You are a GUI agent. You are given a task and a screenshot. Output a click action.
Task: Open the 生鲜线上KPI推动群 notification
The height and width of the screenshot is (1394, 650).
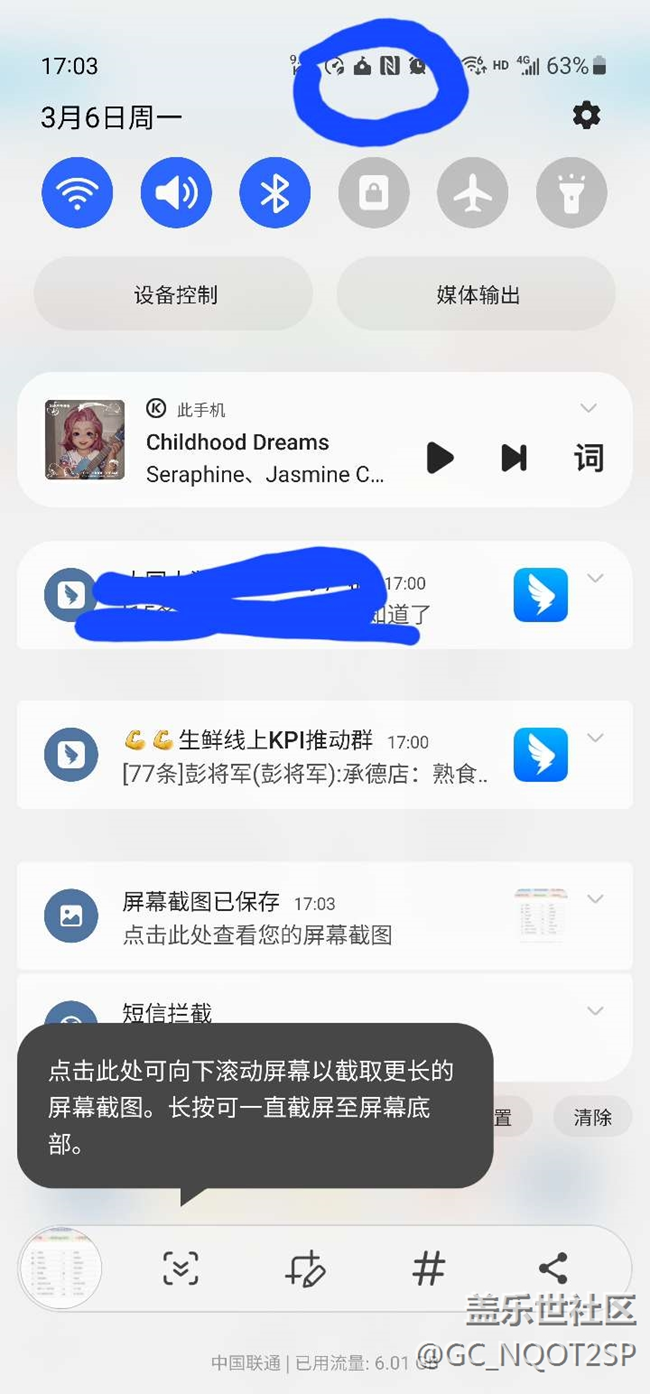pos(300,756)
